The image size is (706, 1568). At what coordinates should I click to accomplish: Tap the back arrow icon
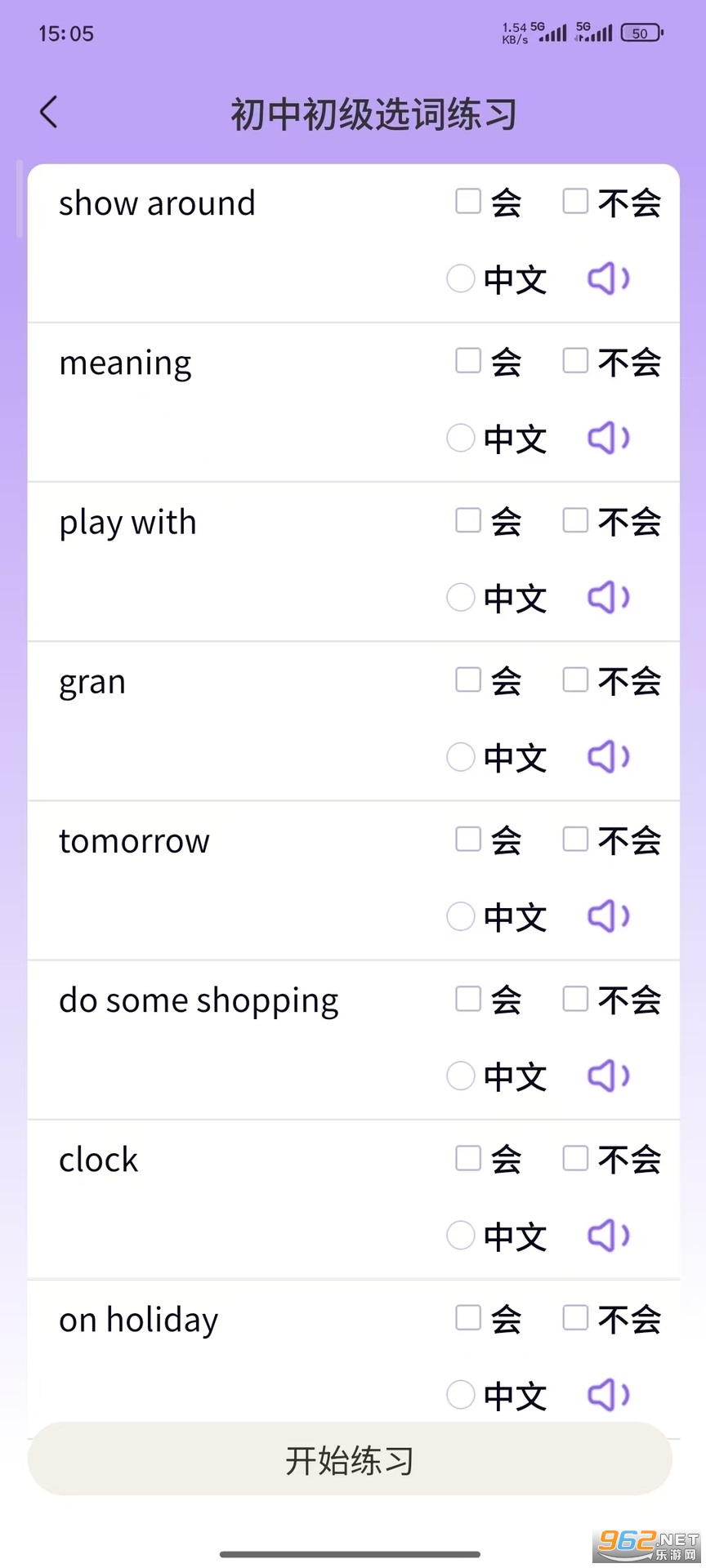tap(47, 112)
